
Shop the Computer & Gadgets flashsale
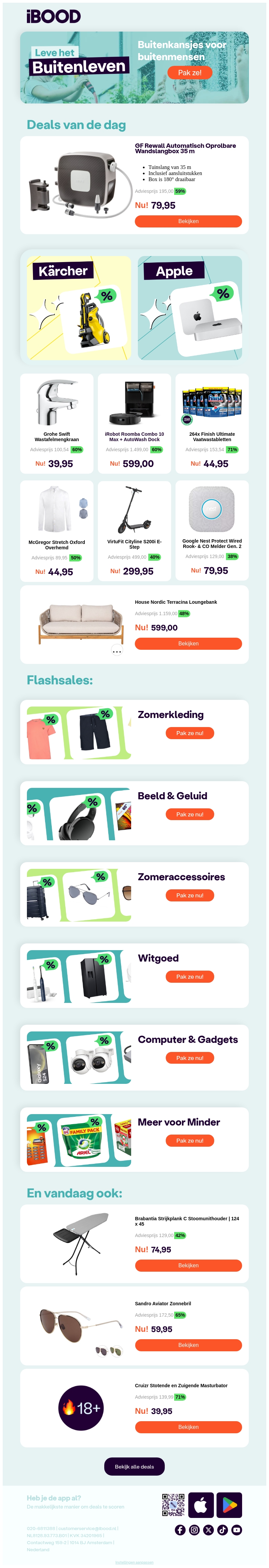click(x=190, y=1058)
